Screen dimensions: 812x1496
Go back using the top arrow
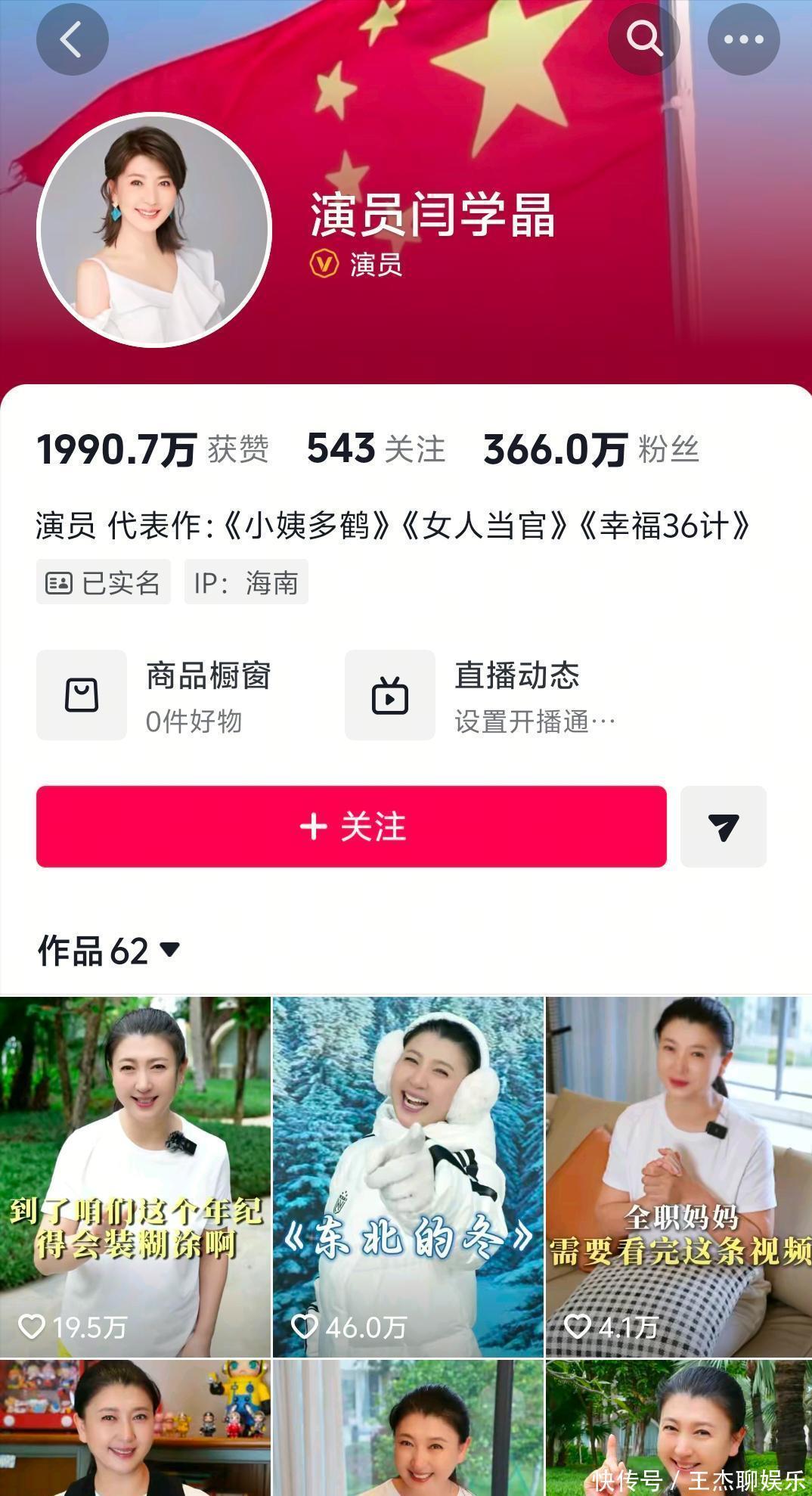click(72, 39)
